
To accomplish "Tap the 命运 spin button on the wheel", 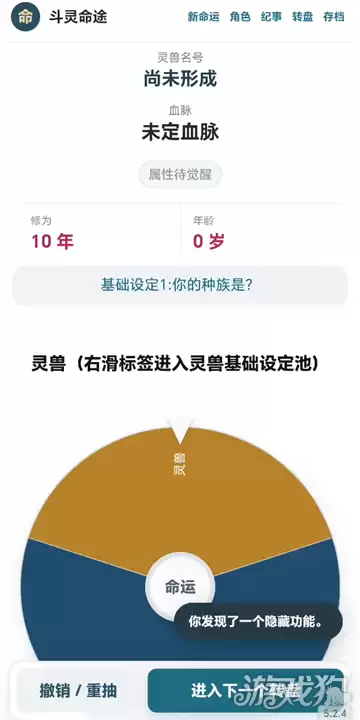I will point(180,587).
